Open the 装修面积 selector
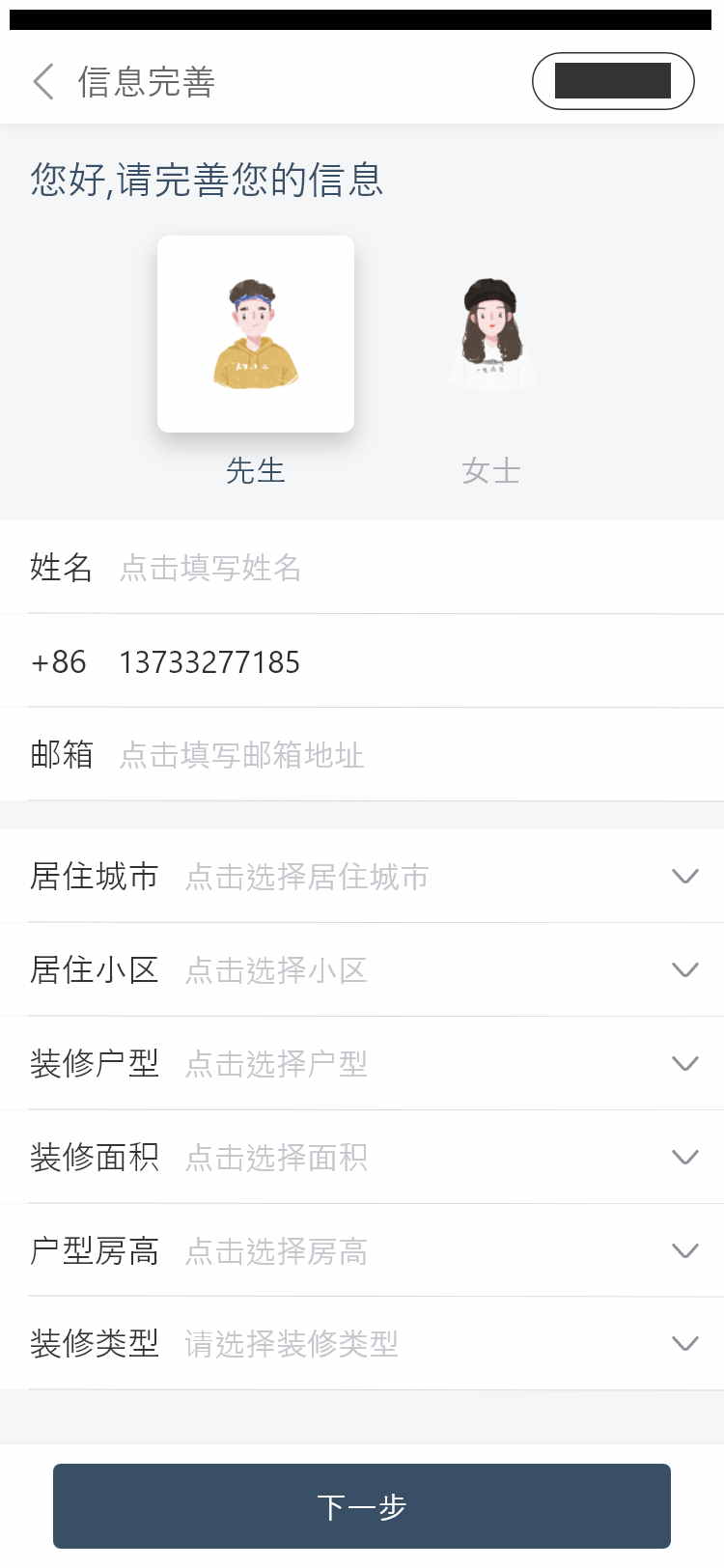This screenshot has width=724, height=1568. coord(434,1158)
